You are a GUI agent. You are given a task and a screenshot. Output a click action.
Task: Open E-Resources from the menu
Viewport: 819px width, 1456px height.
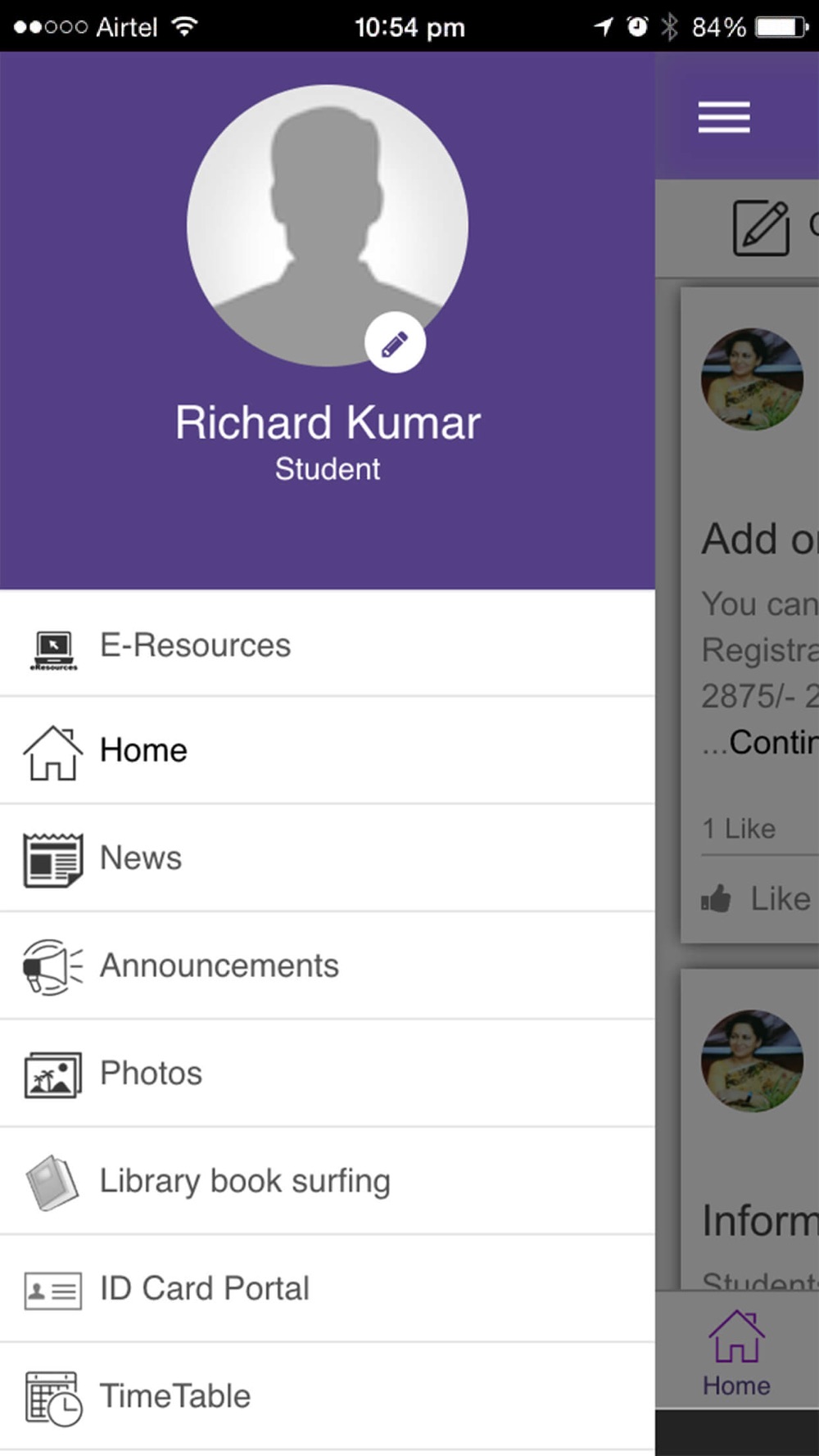[328, 644]
